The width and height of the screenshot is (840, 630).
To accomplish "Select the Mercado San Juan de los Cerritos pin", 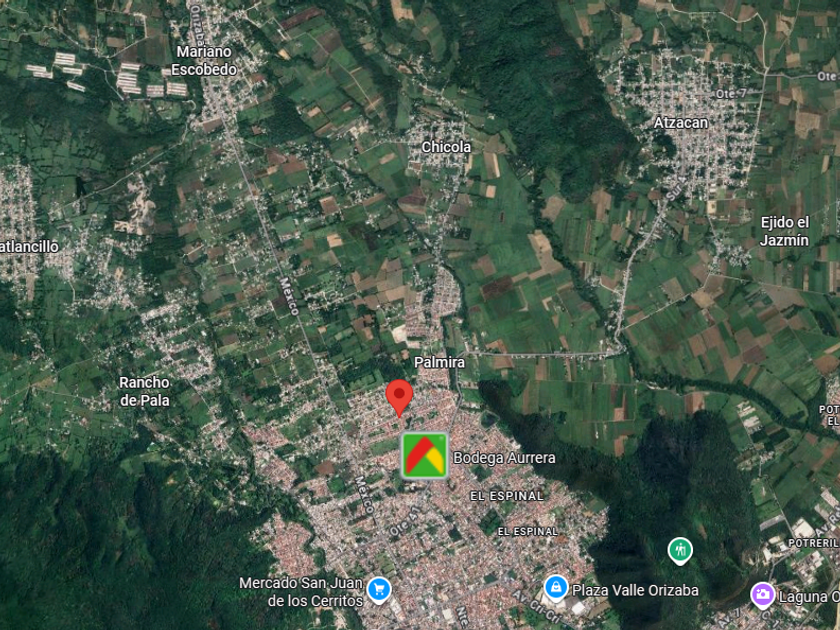I will tap(378, 589).
